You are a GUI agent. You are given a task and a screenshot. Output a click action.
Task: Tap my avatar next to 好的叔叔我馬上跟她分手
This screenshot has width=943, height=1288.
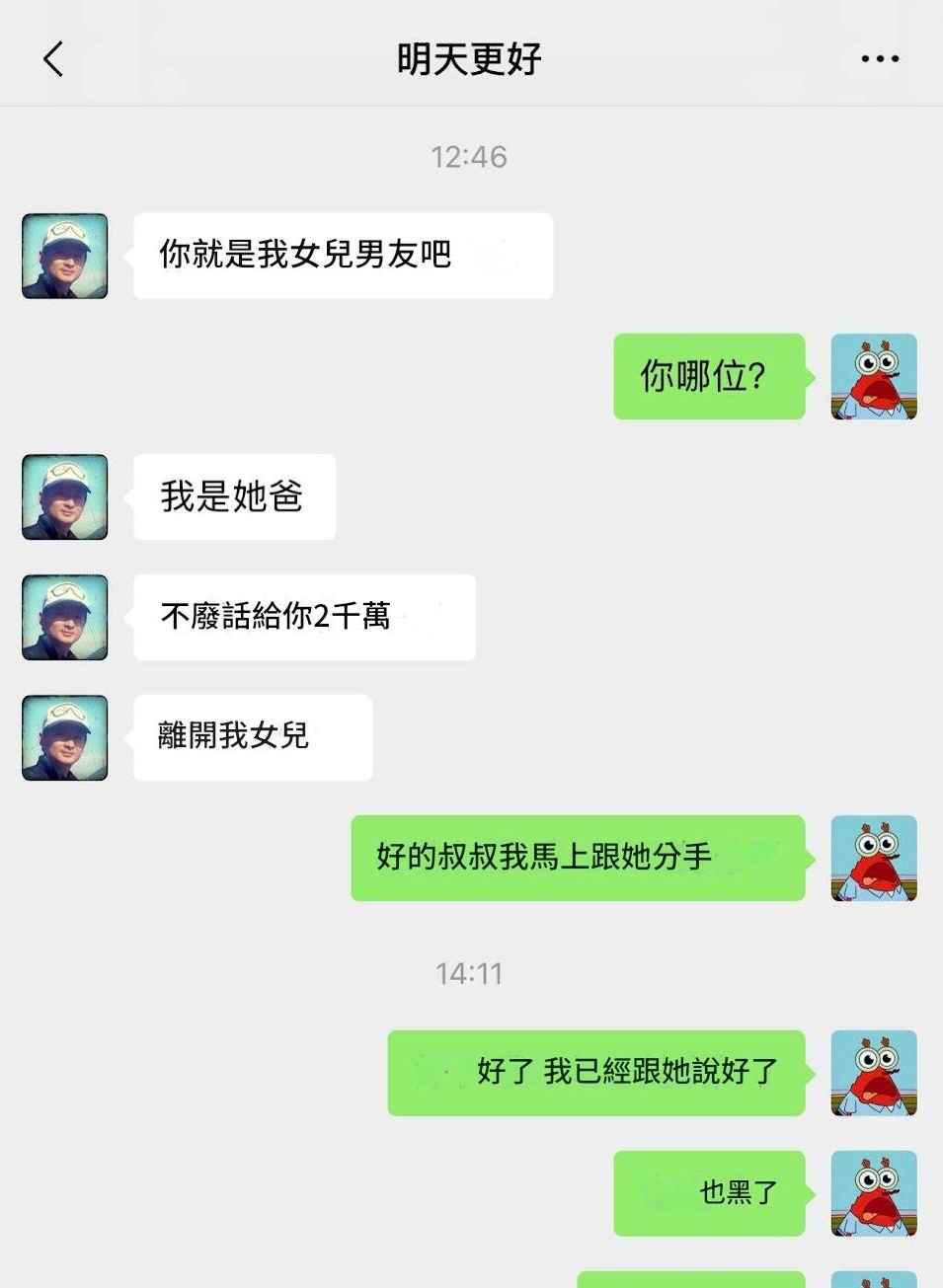(x=874, y=858)
